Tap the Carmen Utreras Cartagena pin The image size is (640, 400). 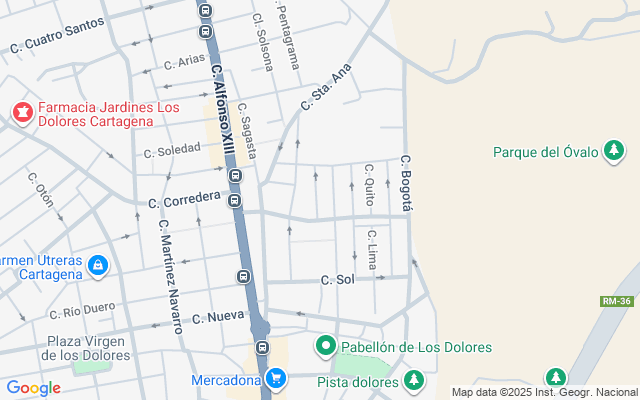click(x=97, y=266)
